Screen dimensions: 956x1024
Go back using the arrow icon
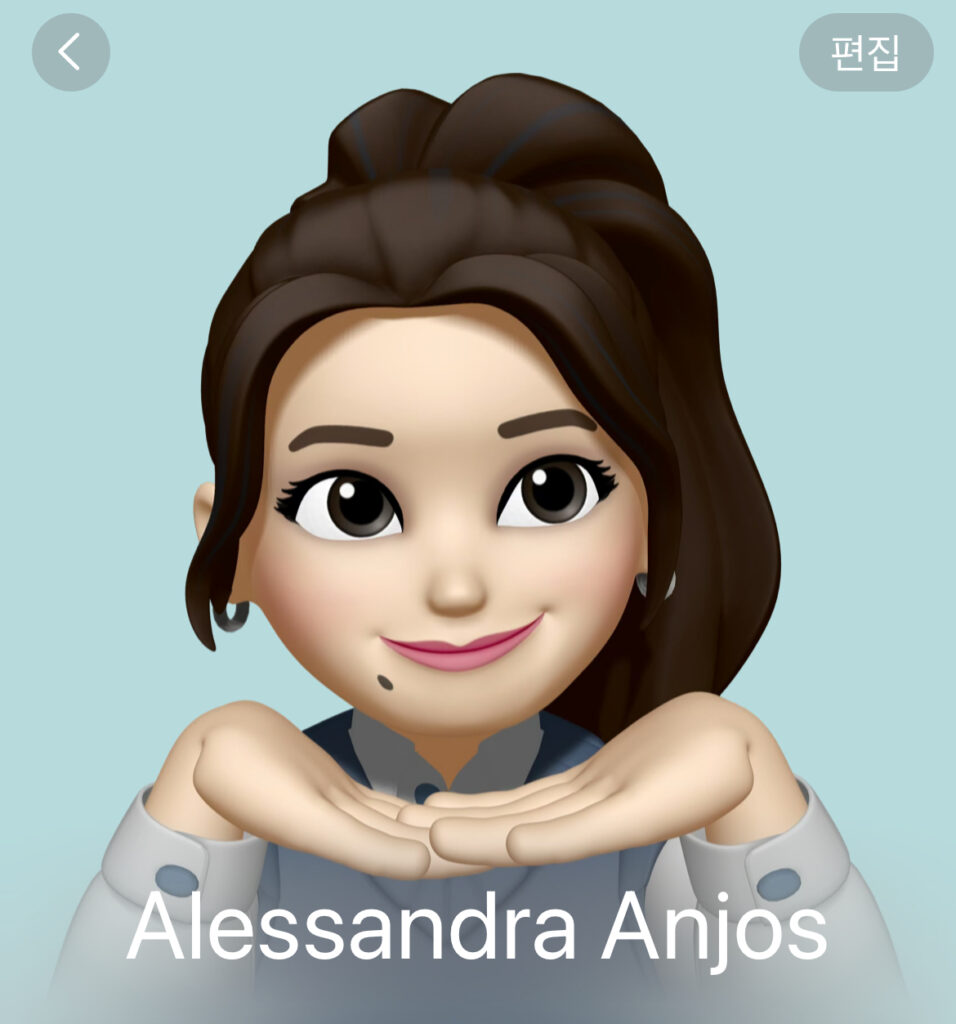coord(70,52)
